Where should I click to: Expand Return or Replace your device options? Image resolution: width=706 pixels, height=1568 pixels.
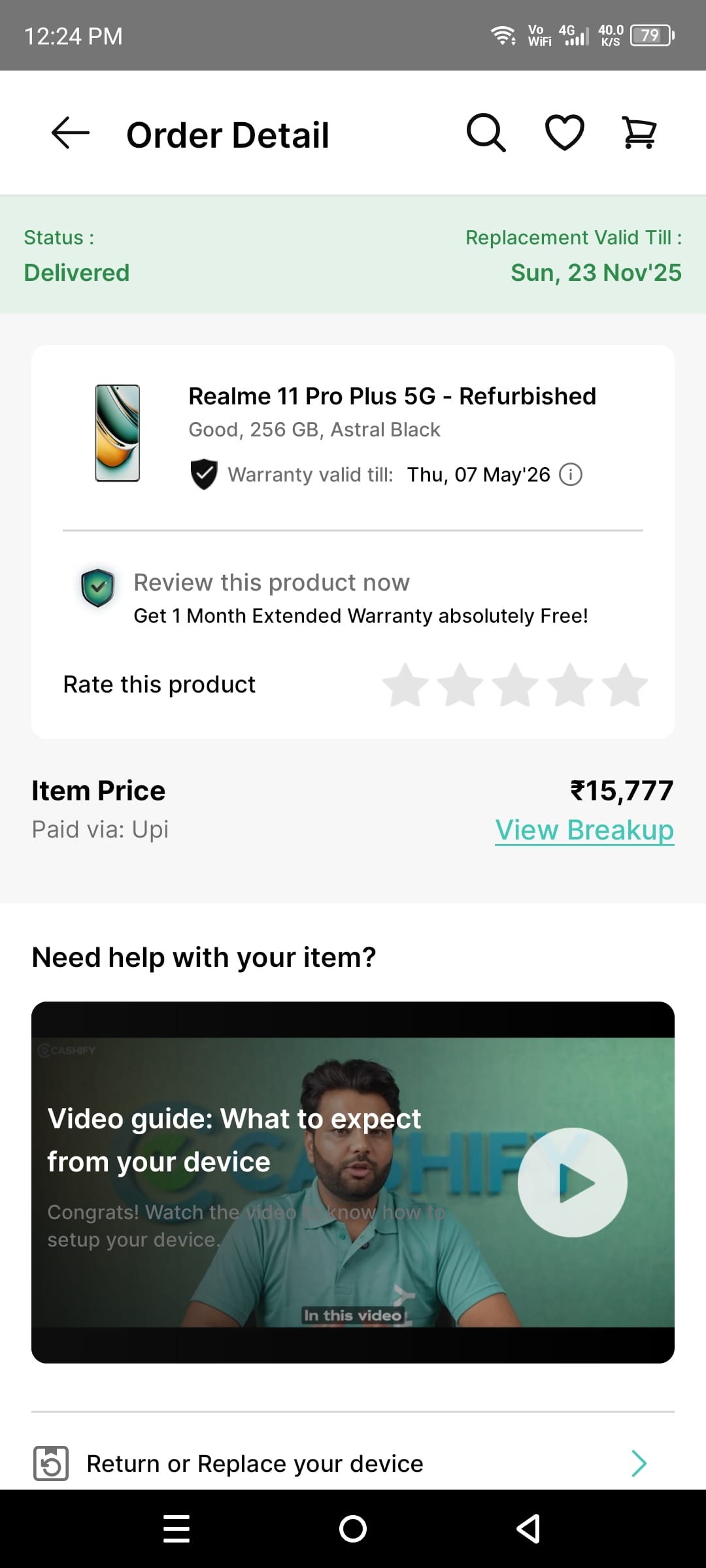pyautogui.click(x=353, y=1463)
